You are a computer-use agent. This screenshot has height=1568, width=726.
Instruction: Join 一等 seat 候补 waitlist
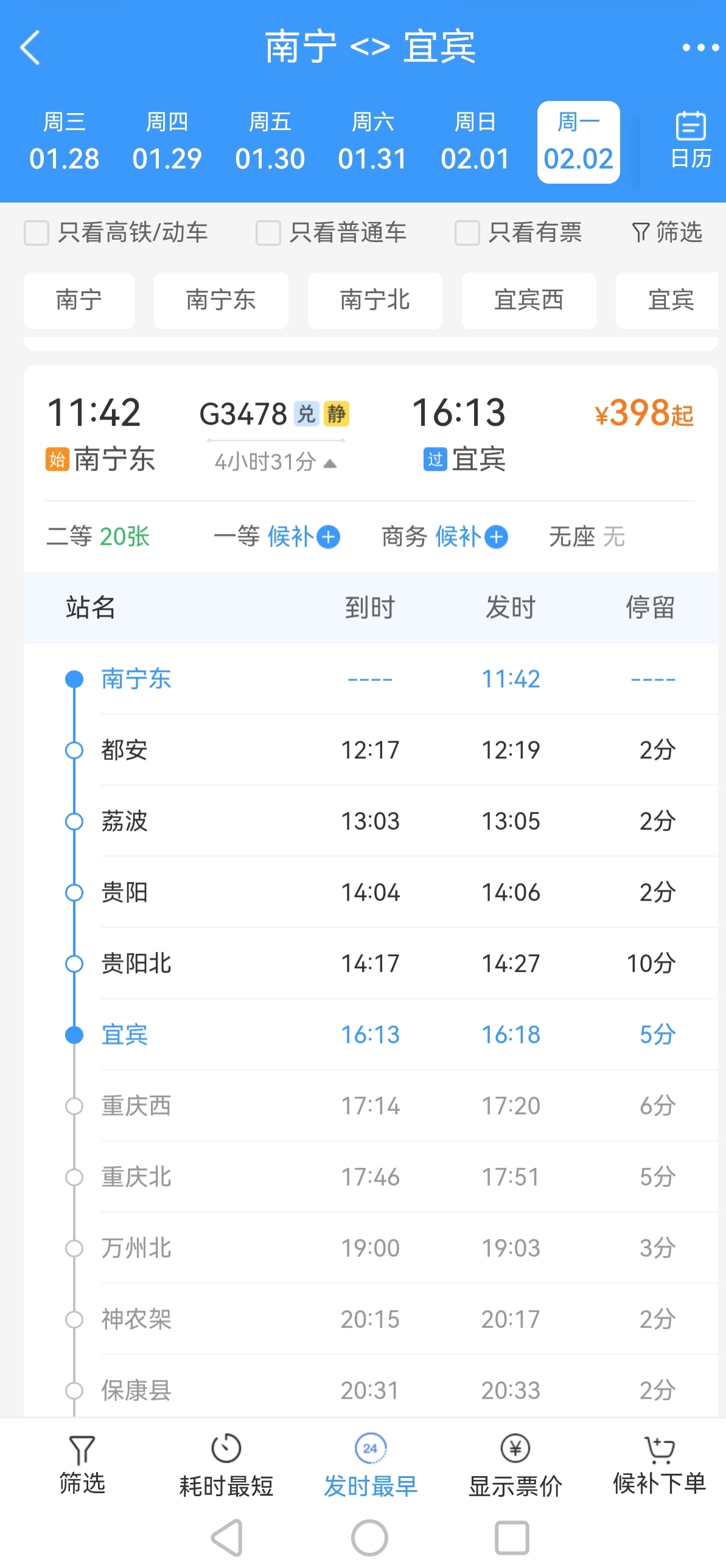coord(303,537)
